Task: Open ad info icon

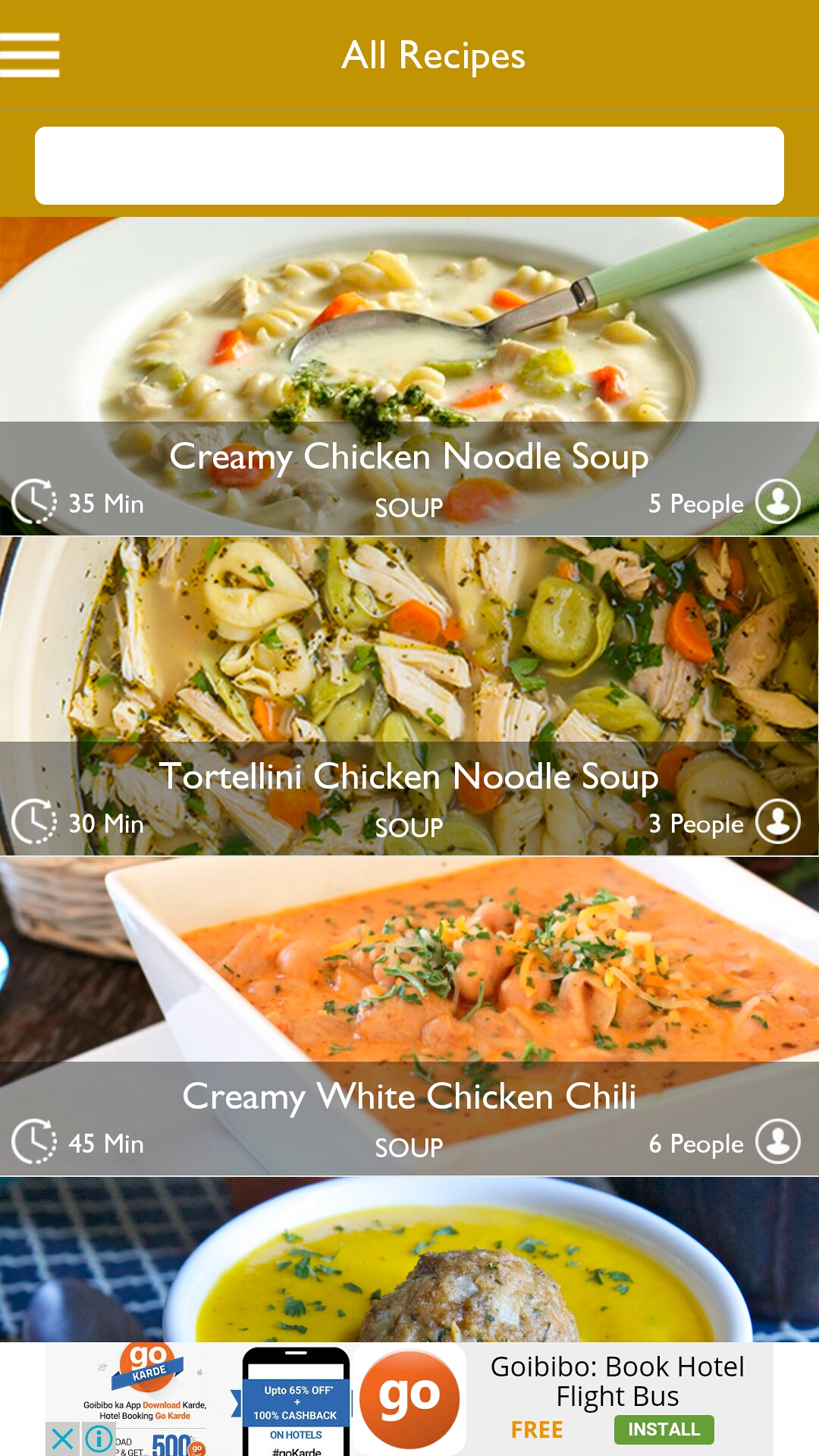Action: [x=99, y=1439]
